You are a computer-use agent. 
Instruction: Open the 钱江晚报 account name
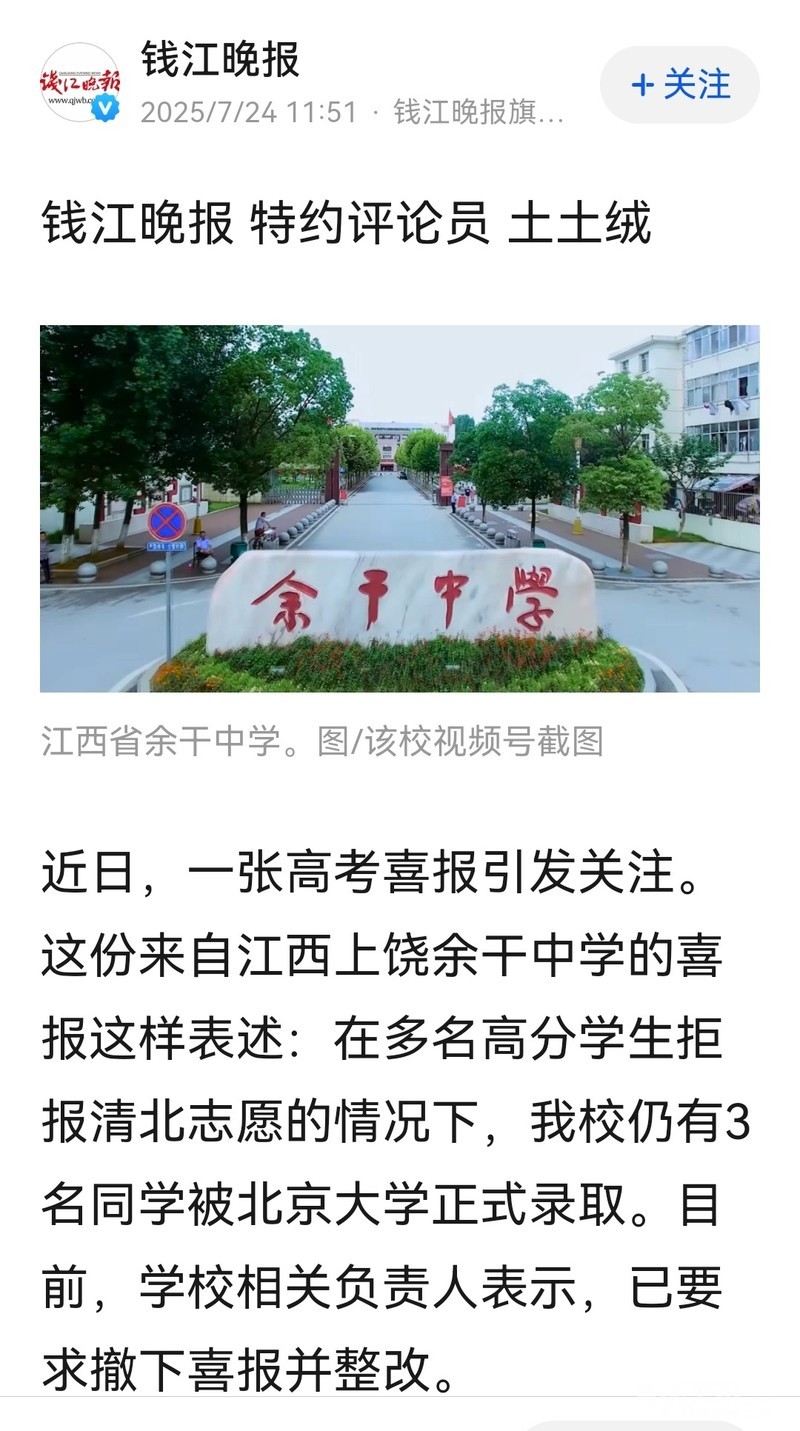click(220, 60)
